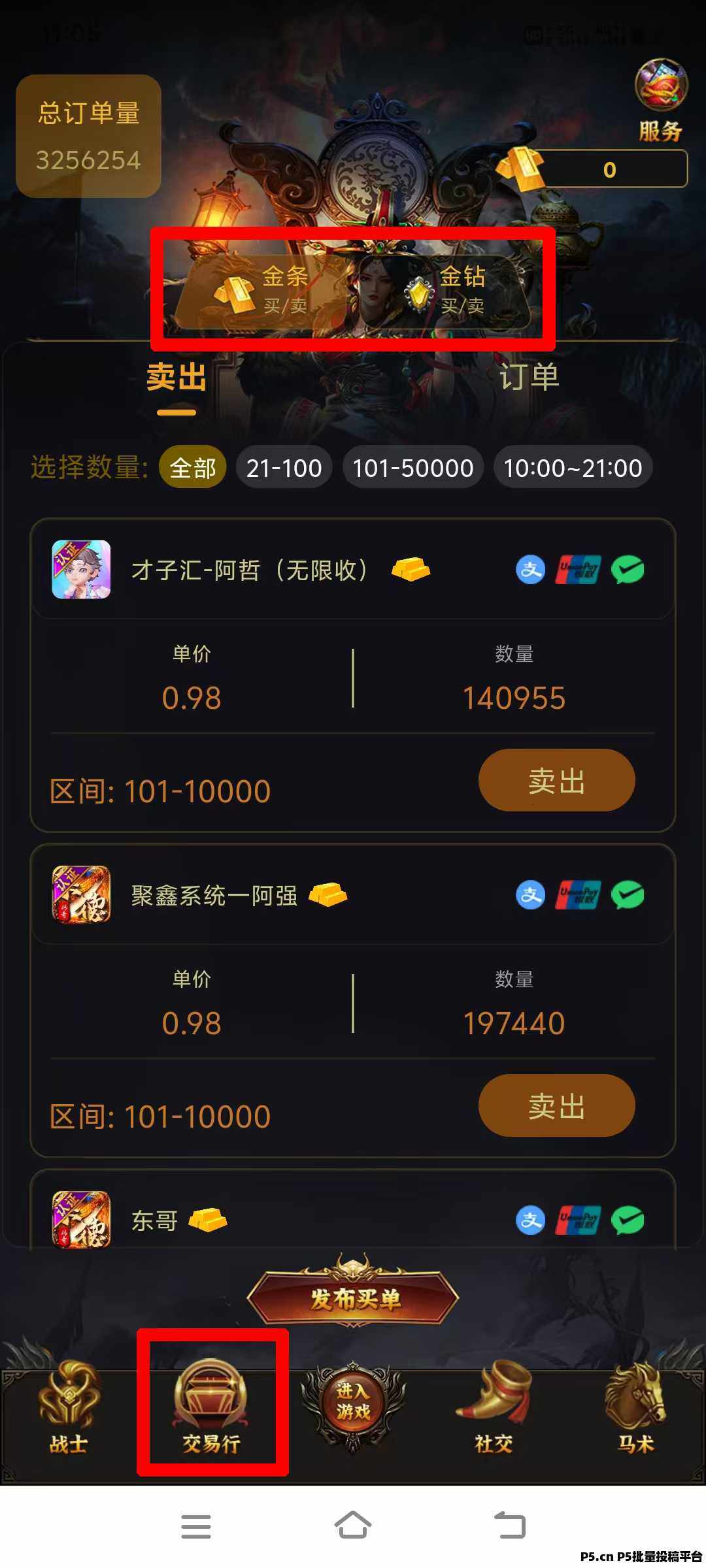
Task: Sell to 才子汇-阿哲 with 卖出 button
Action: click(556, 780)
